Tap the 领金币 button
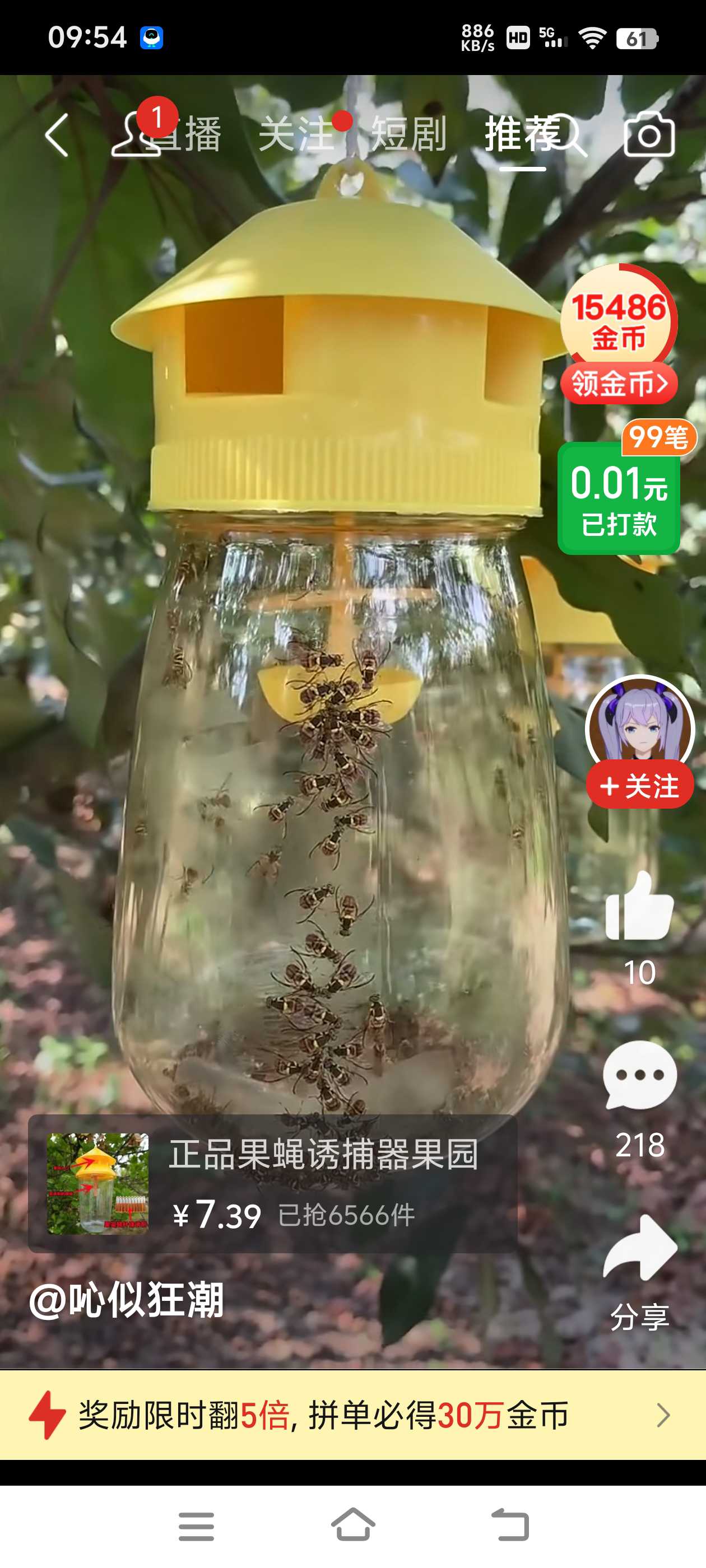This screenshot has width=706, height=1568. (x=619, y=384)
